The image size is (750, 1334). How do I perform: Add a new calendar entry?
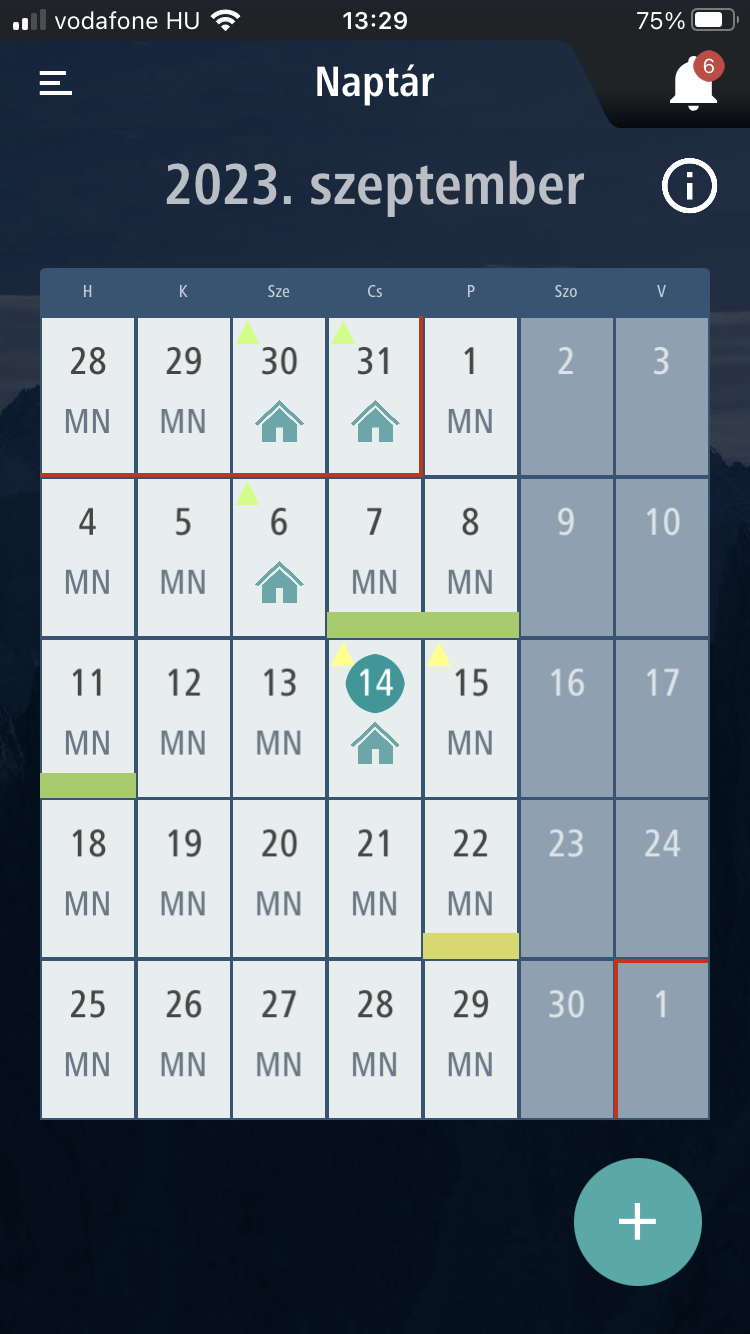click(x=637, y=1221)
